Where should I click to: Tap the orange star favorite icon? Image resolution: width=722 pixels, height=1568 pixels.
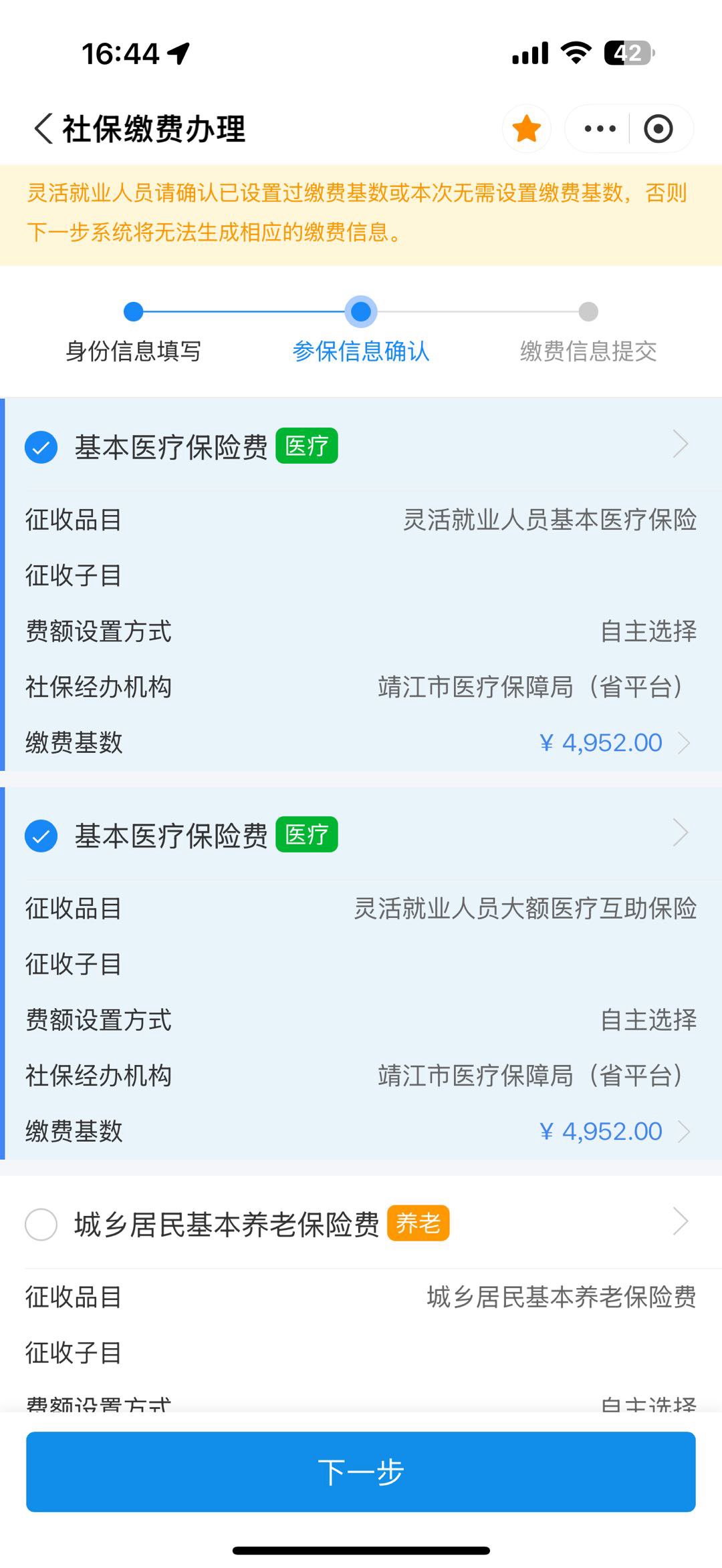[527, 128]
